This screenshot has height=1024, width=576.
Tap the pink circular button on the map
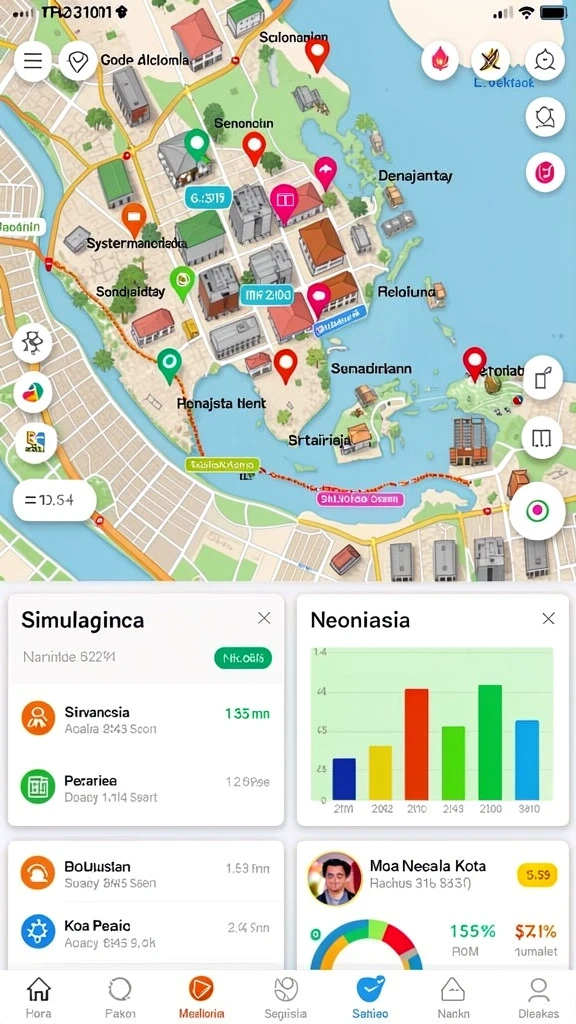coord(545,173)
